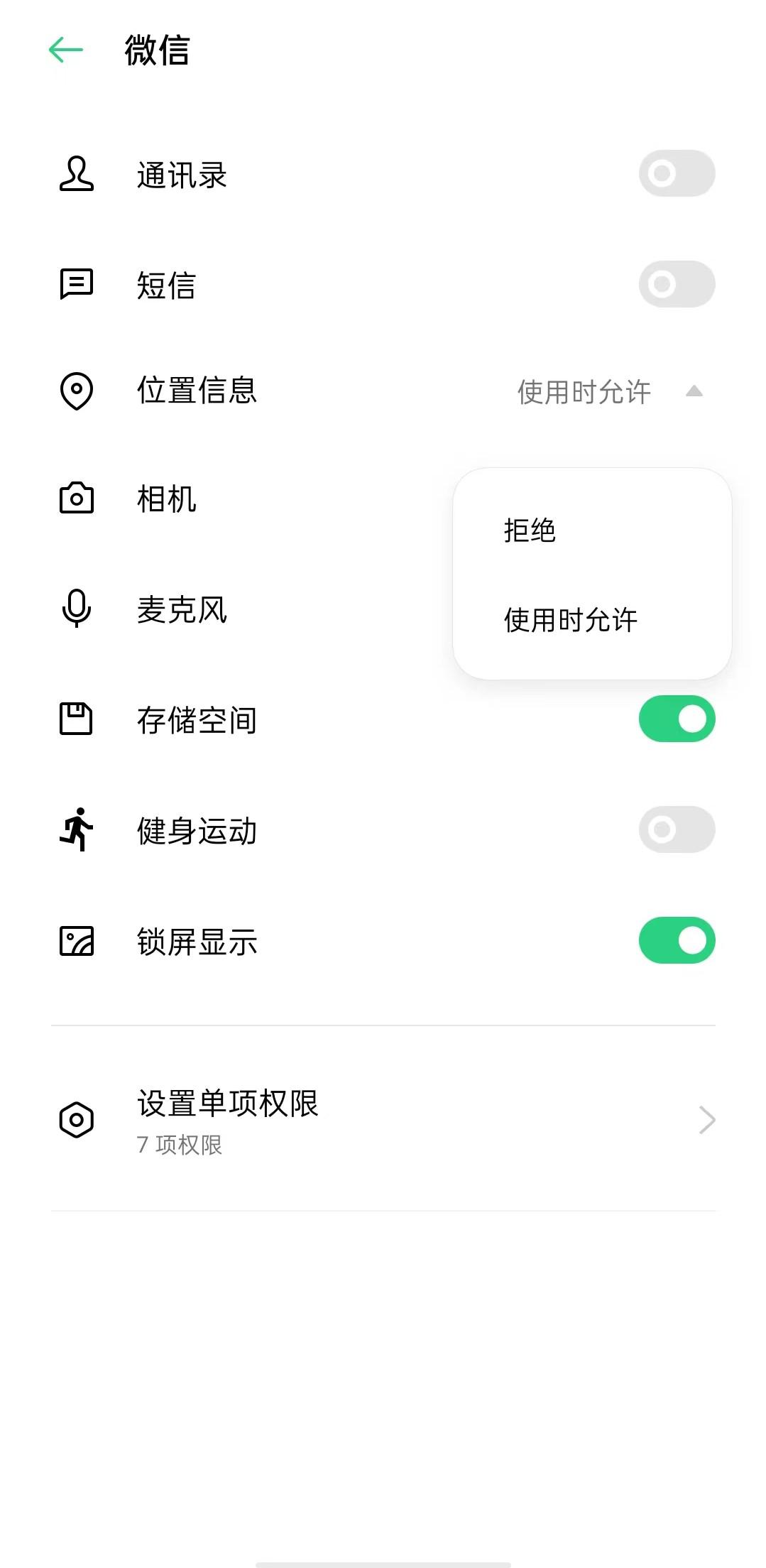
Task: Select 拒绝 in the popup menu
Action: (x=530, y=530)
